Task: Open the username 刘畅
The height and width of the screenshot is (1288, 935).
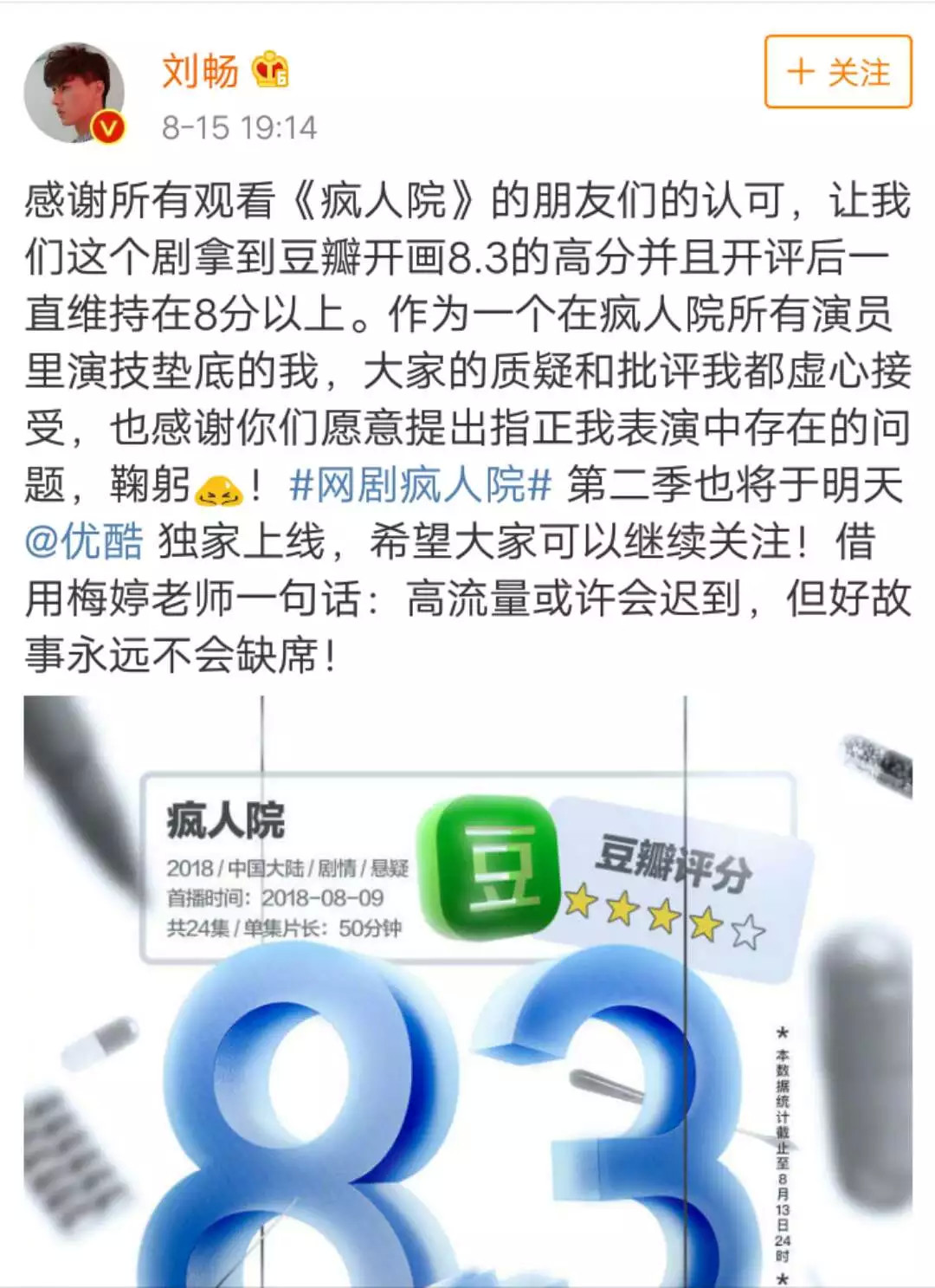Action: [200, 71]
